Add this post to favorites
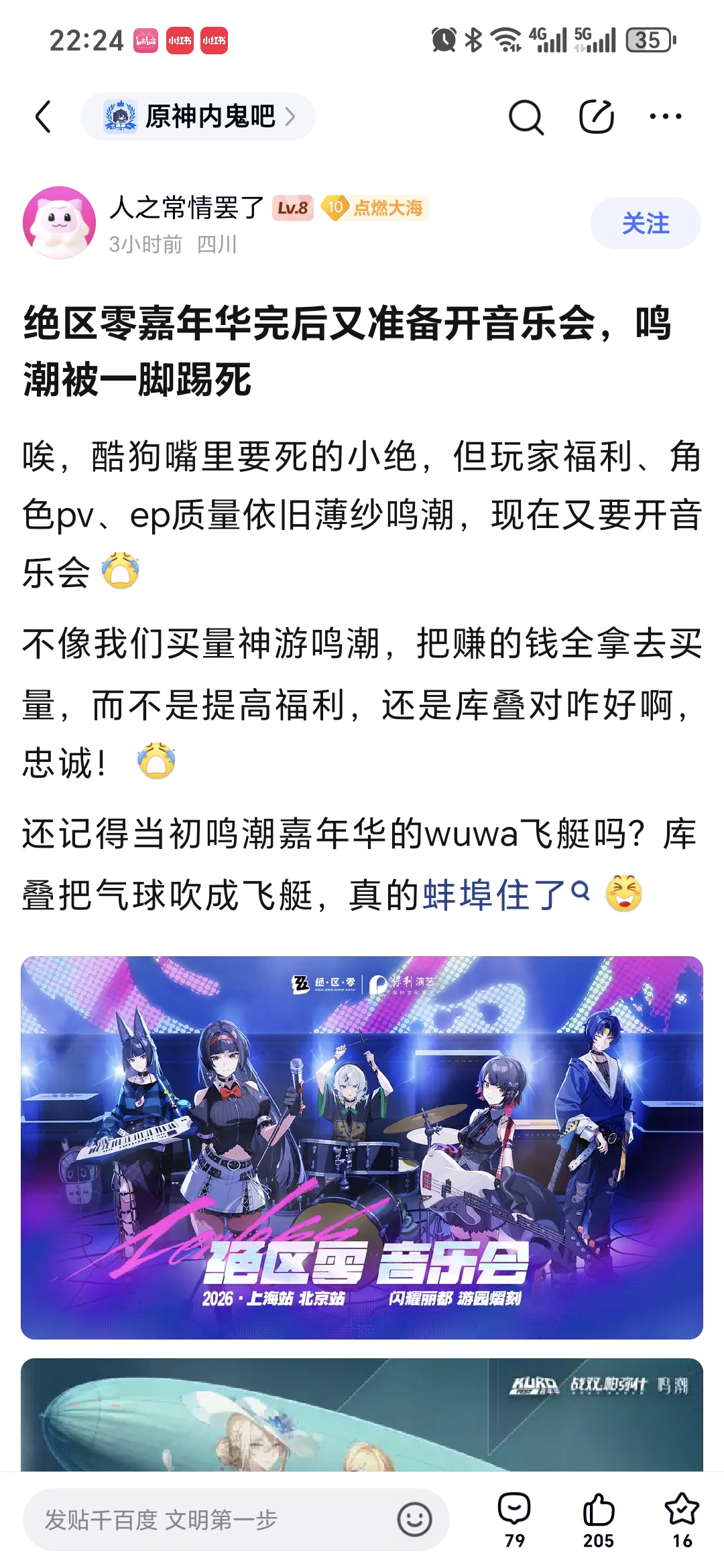Viewport: 724px width, 1568px height. [682, 1518]
